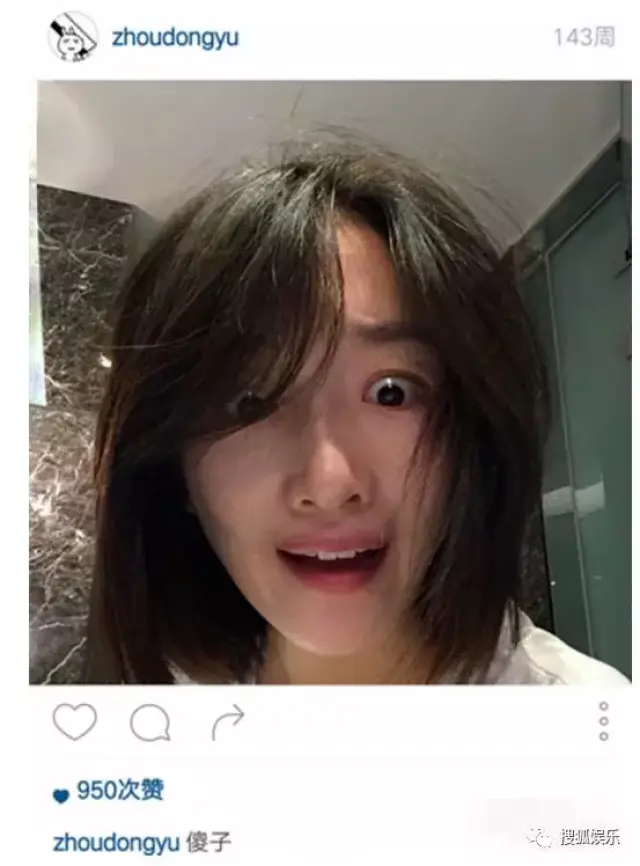This screenshot has height=866, width=640.
Task: Share this post via arrow icon
Action: [228, 722]
